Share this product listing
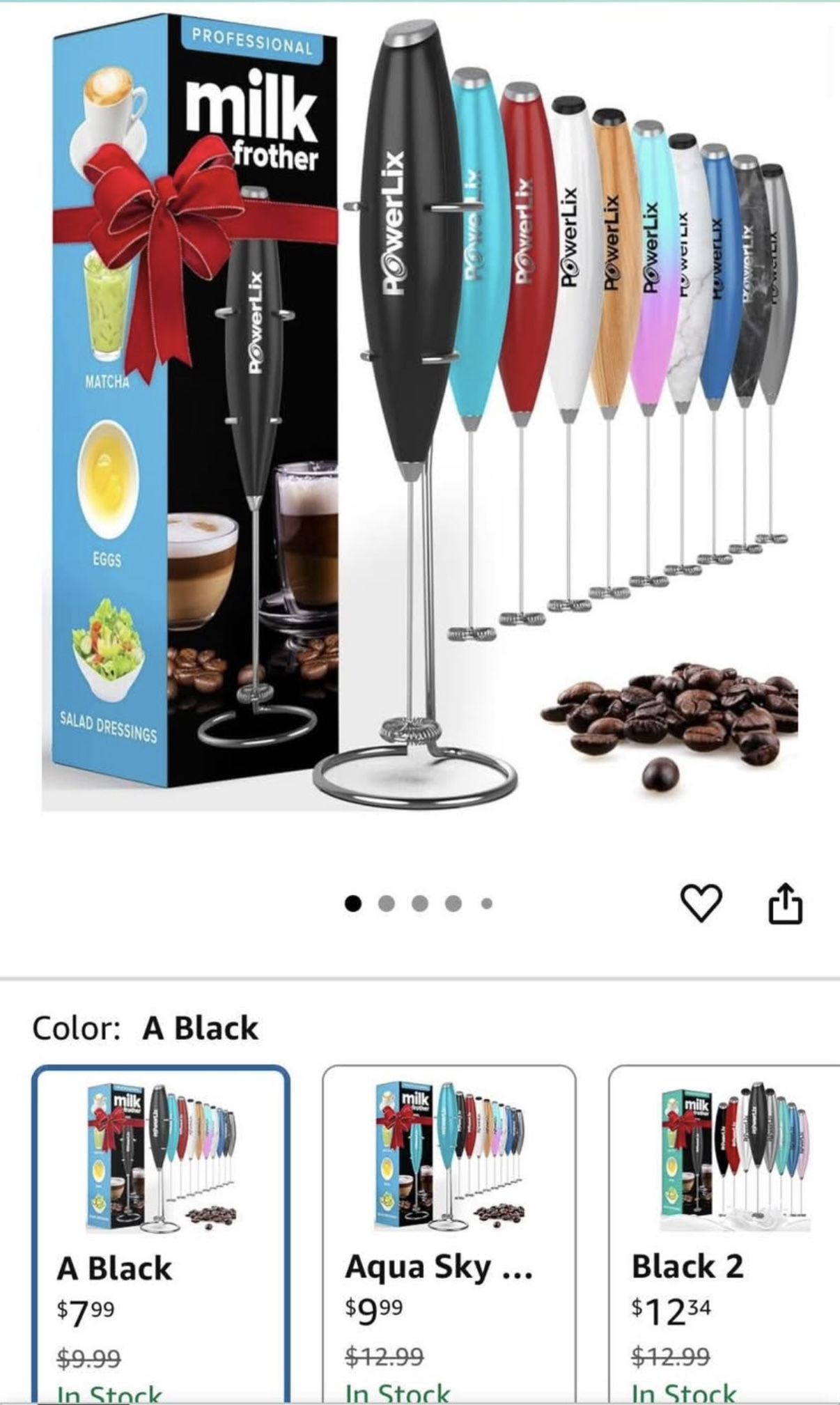 785,903
